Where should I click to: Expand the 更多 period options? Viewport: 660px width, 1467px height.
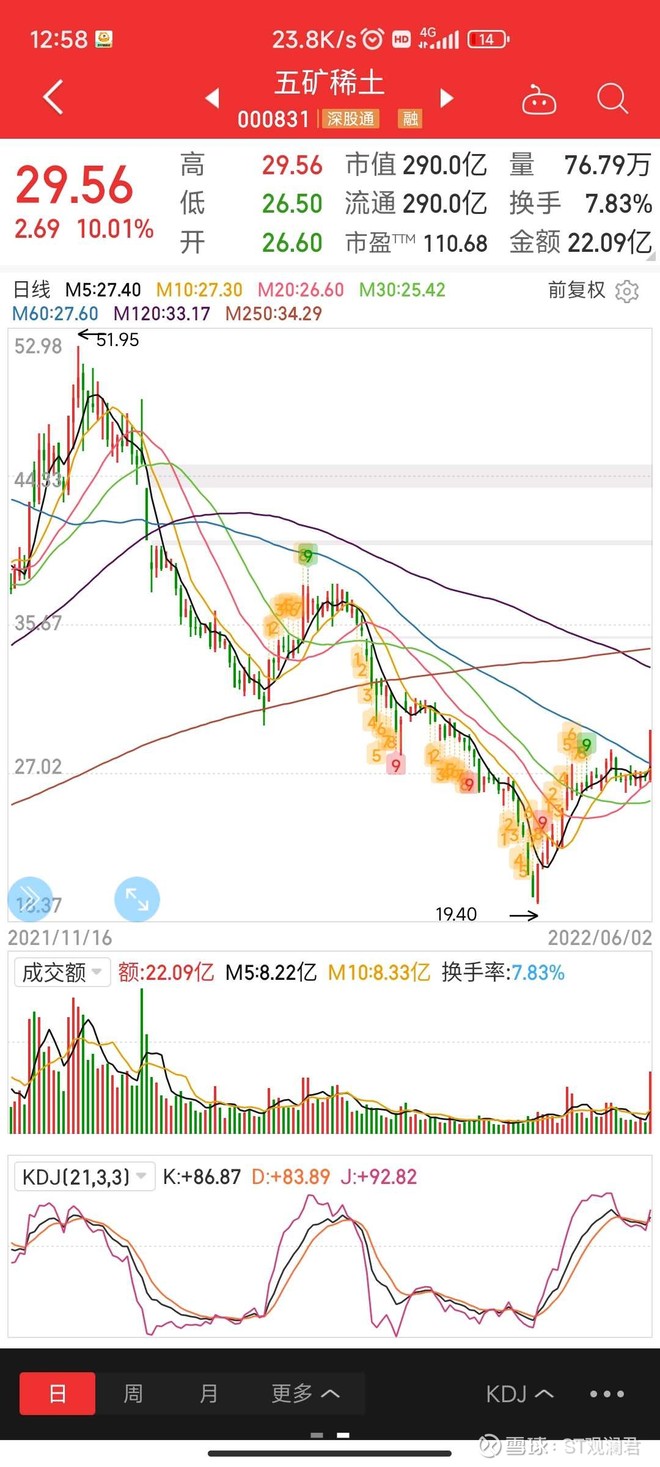pyautogui.click(x=305, y=1393)
